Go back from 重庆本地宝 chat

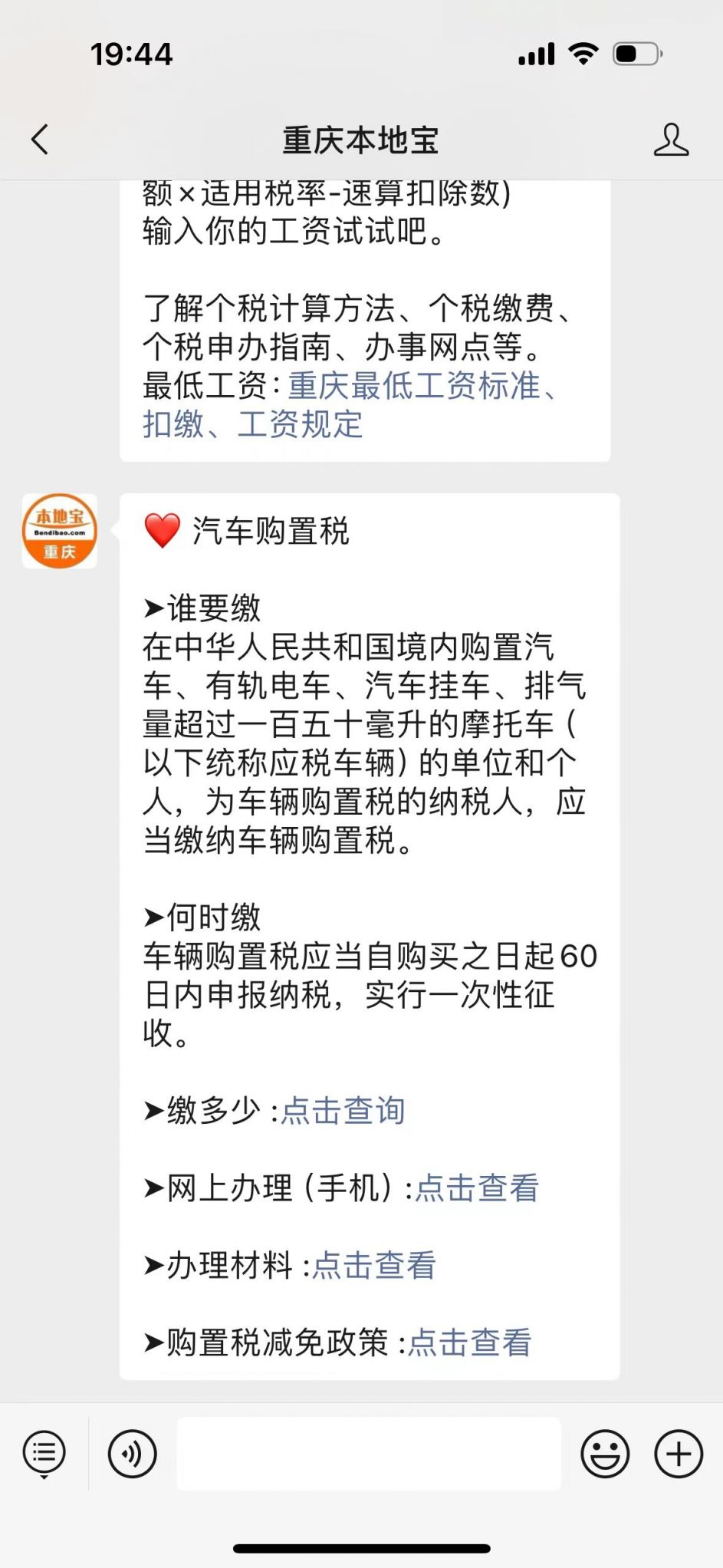(x=40, y=140)
